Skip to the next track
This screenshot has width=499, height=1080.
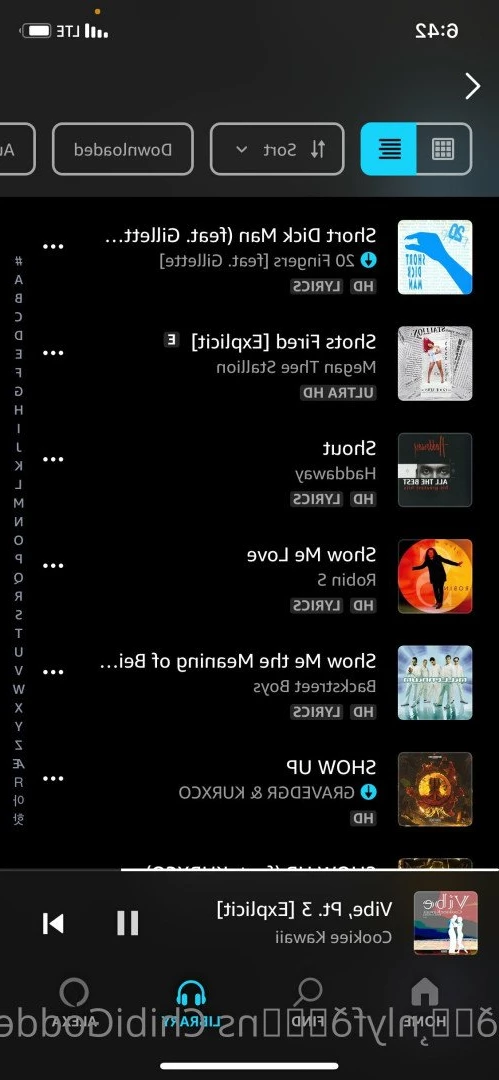pyautogui.click(x=53, y=923)
